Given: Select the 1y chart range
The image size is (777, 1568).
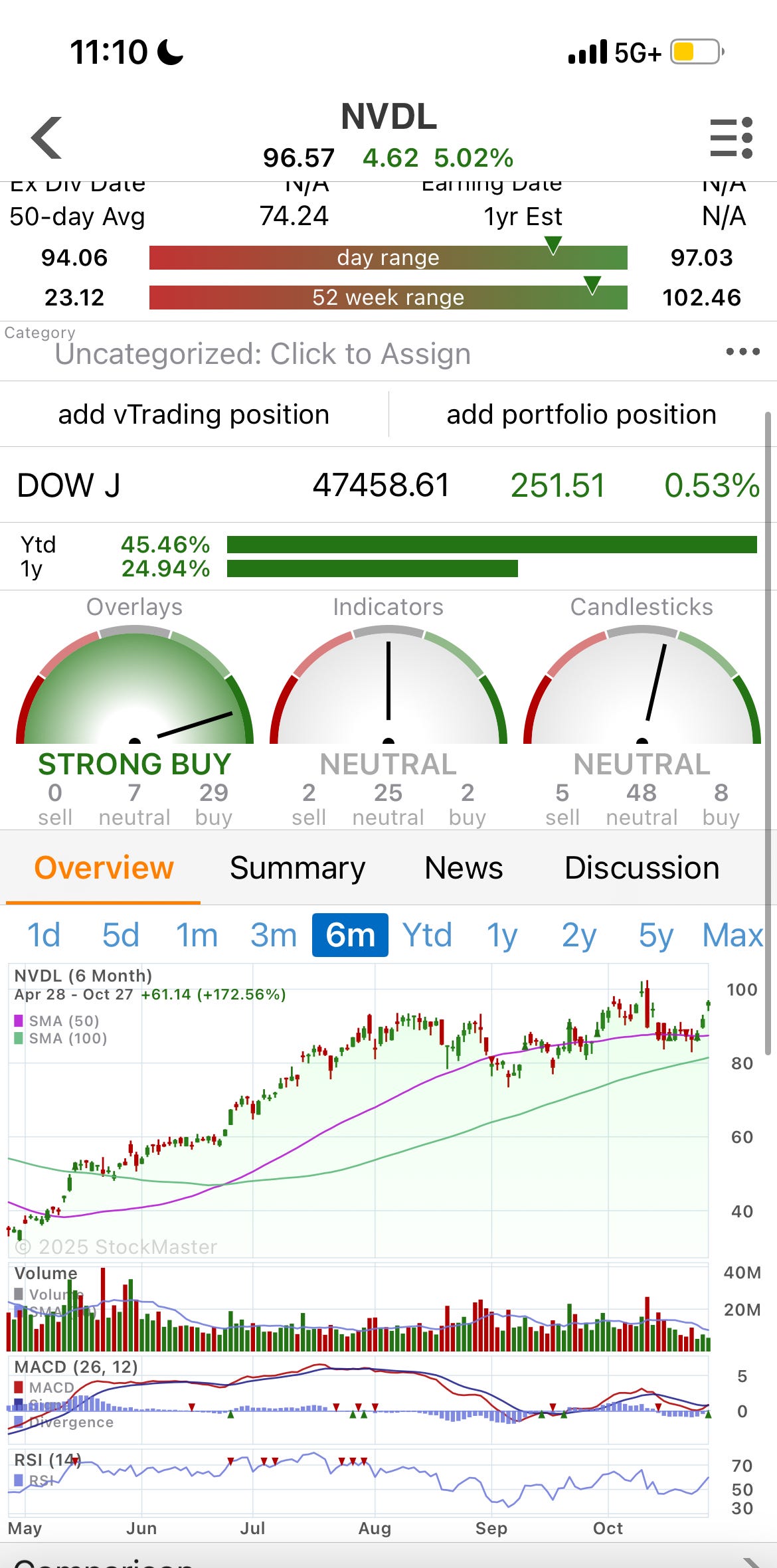Looking at the screenshot, I should 502,935.
